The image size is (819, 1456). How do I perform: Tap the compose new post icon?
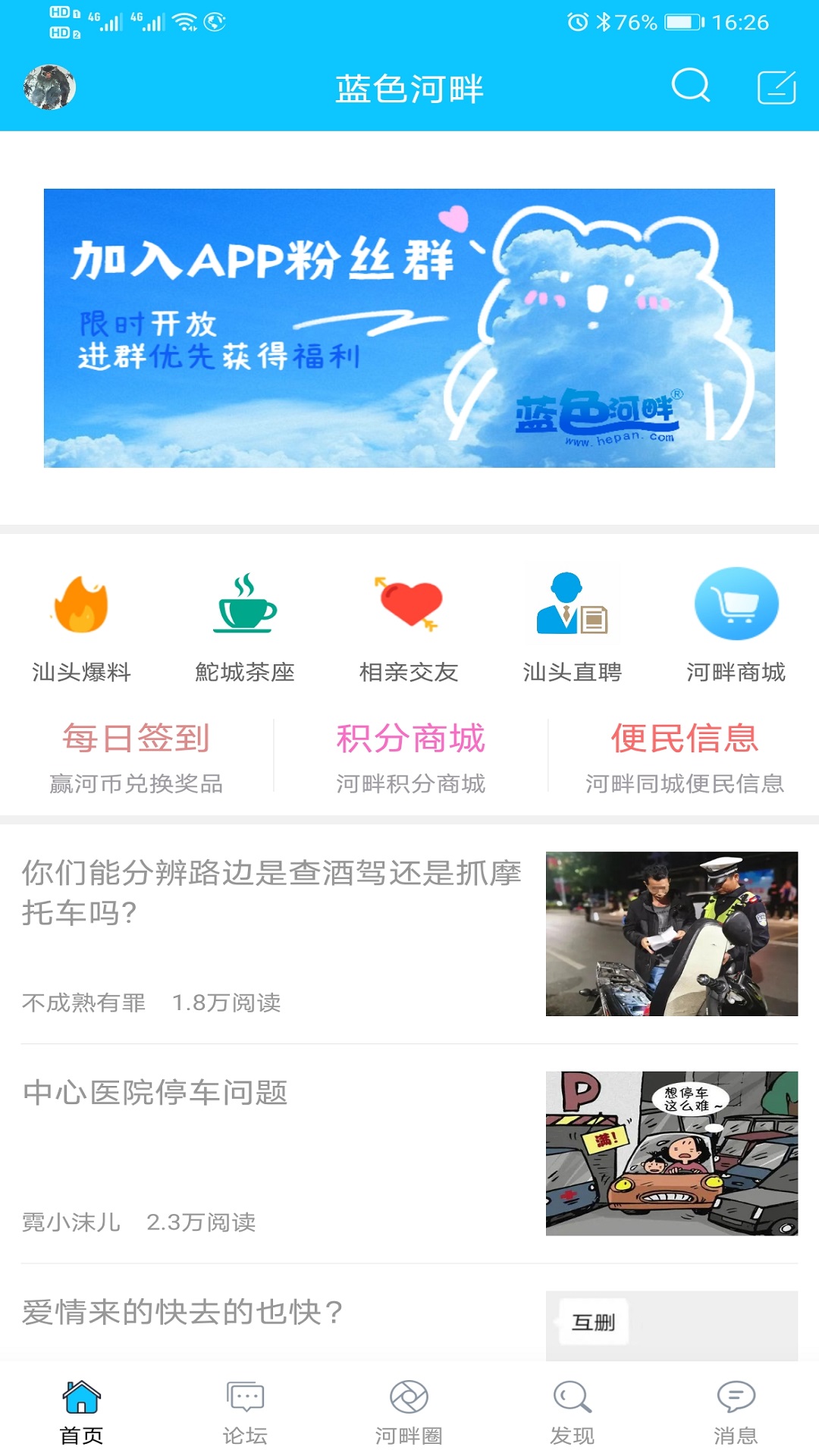[x=778, y=87]
